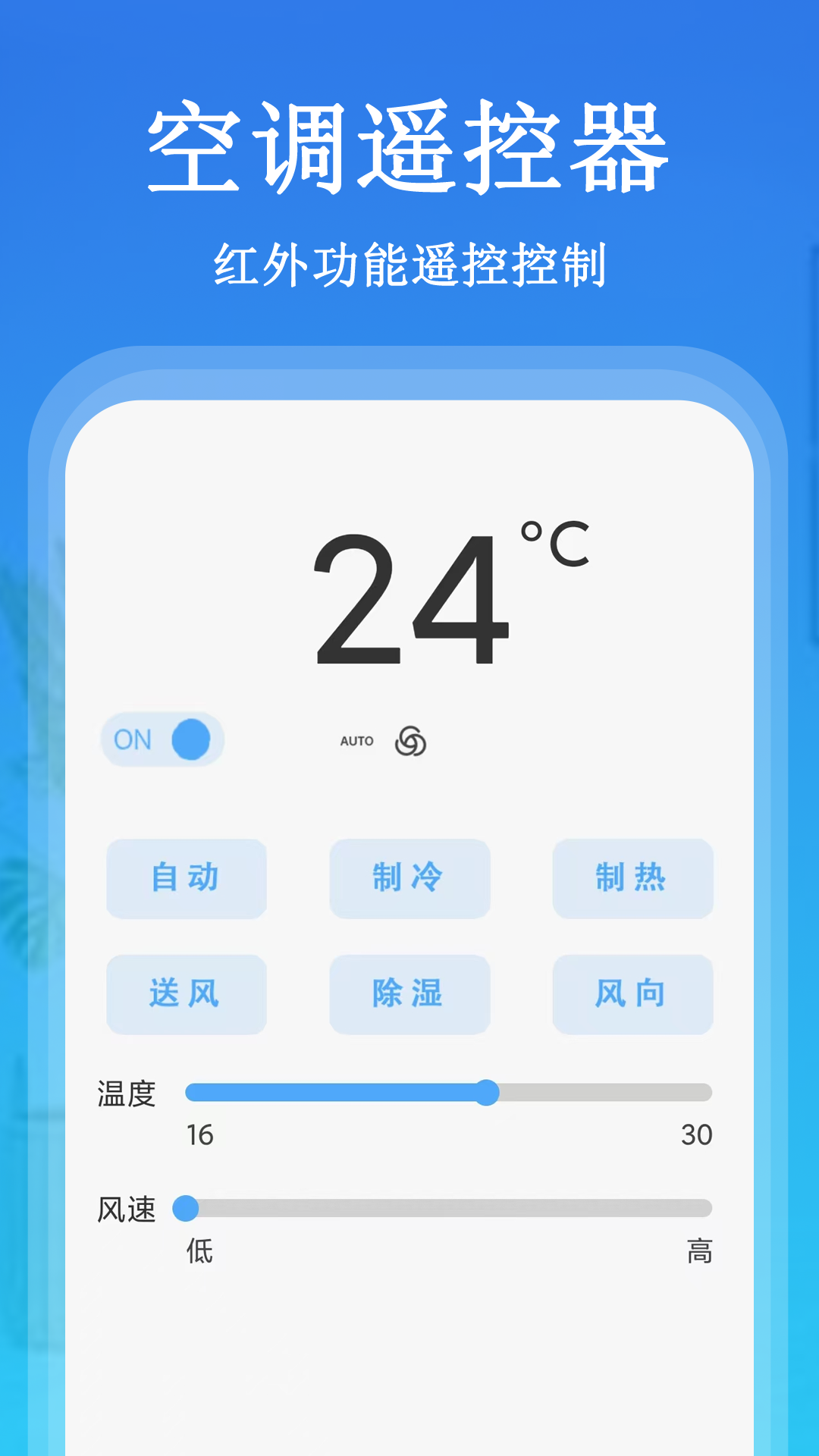Click the 风速 wind speed slider handle
The height and width of the screenshot is (1456, 819).
point(186,1210)
